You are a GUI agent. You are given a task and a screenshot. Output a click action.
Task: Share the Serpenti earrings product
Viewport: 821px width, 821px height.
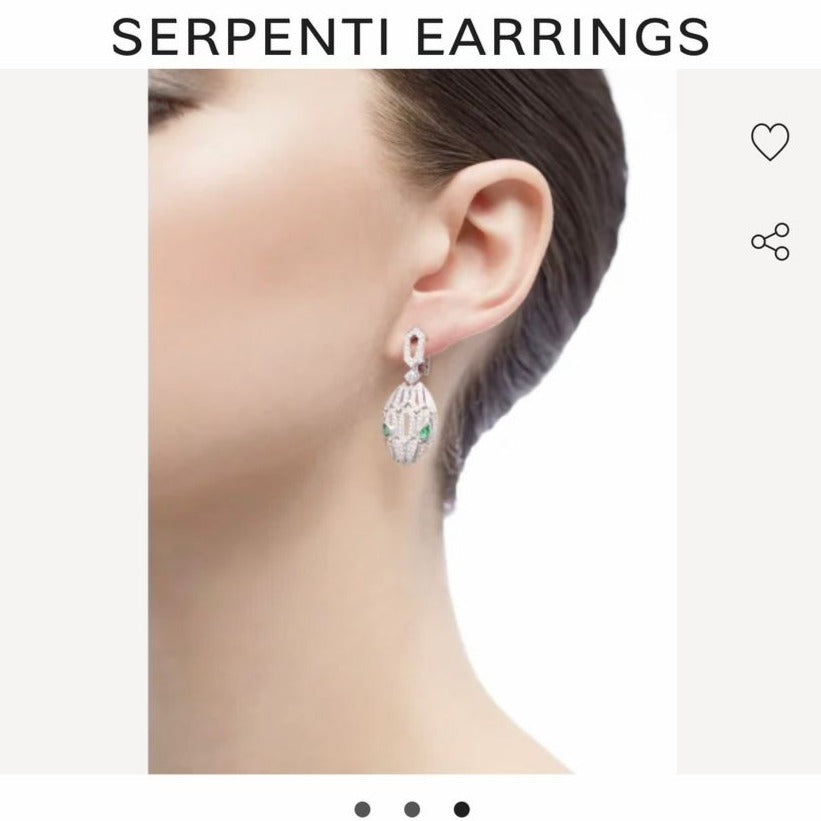pyautogui.click(x=770, y=242)
